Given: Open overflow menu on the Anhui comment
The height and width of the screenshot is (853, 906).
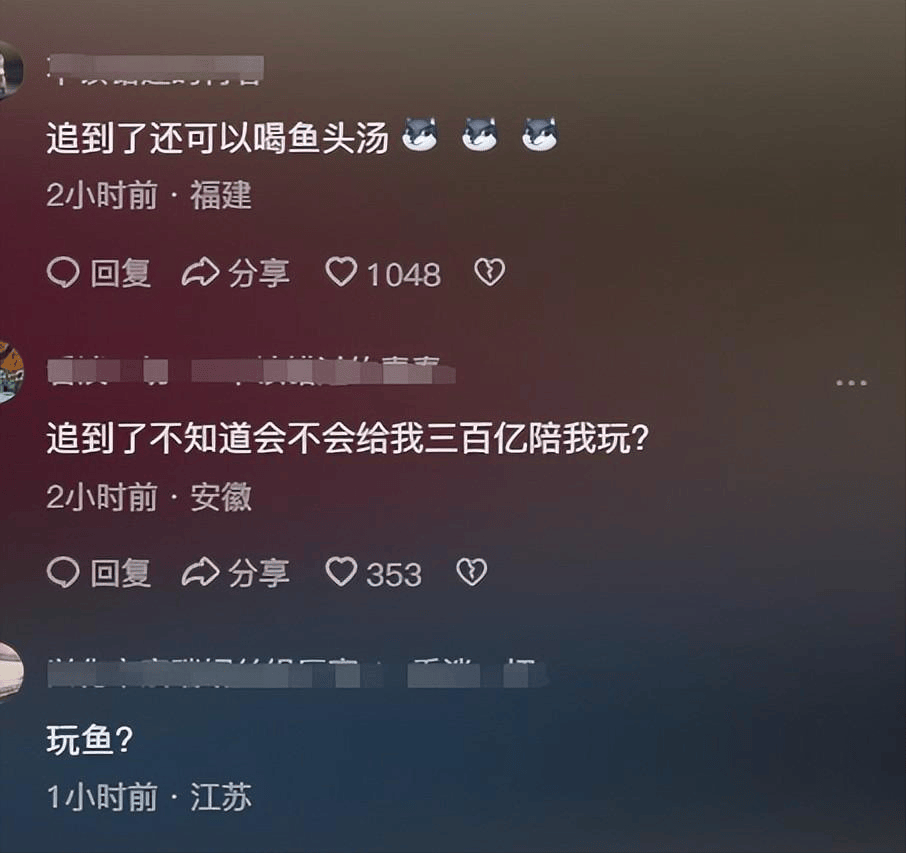Looking at the screenshot, I should tap(851, 383).
